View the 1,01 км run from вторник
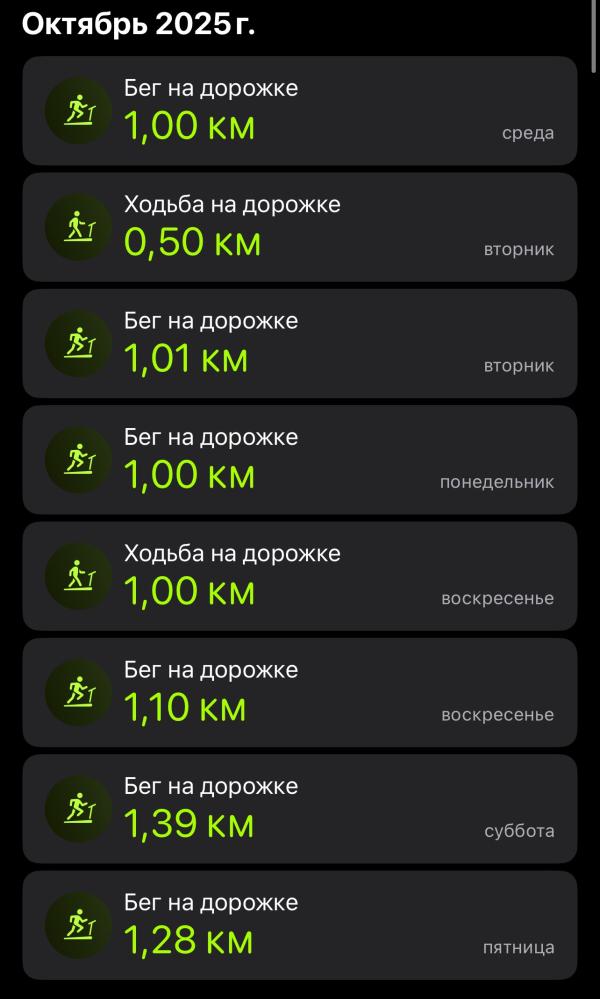Viewport: 600px width, 999px height. [x=300, y=343]
